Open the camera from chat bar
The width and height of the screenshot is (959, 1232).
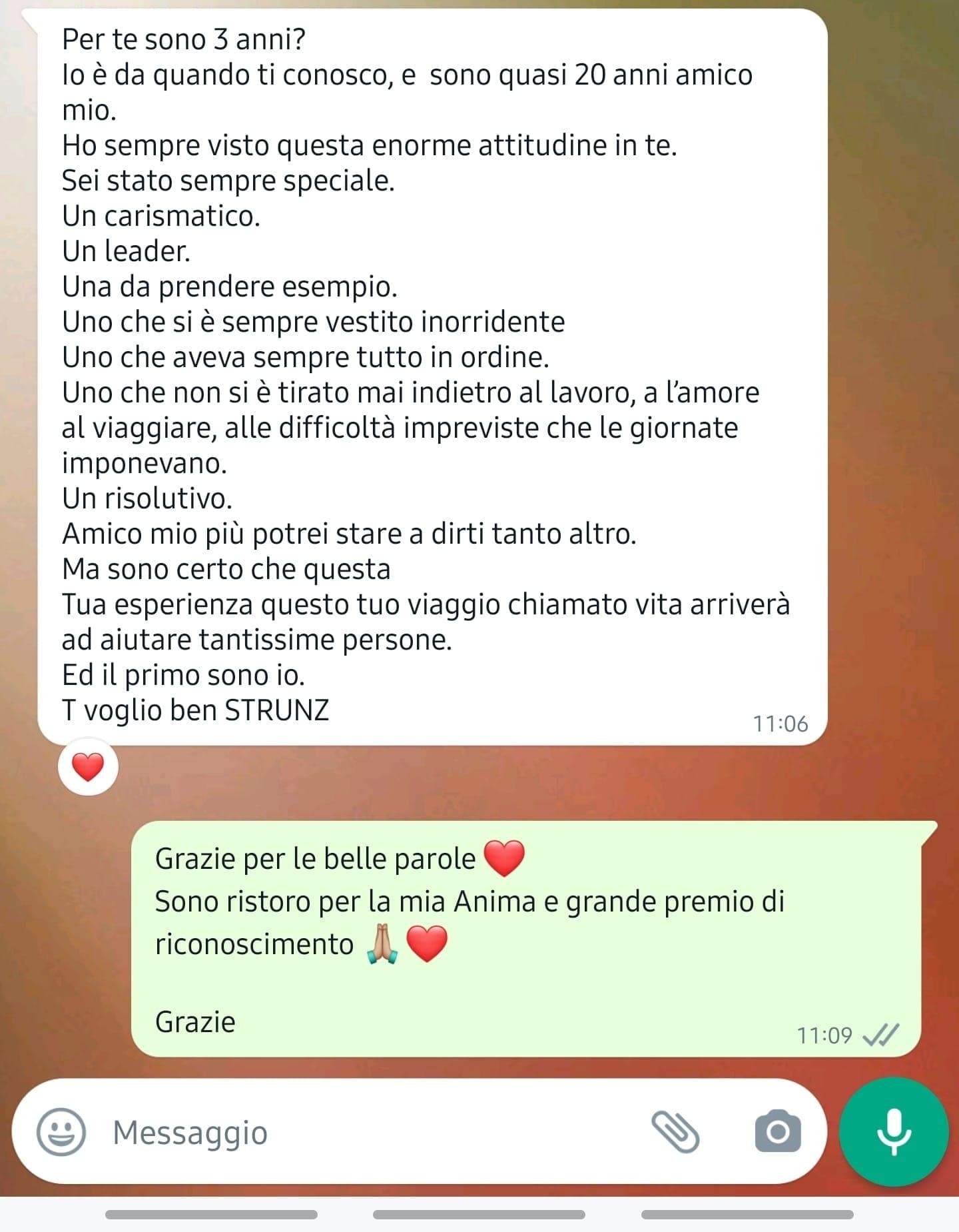pos(777,1131)
